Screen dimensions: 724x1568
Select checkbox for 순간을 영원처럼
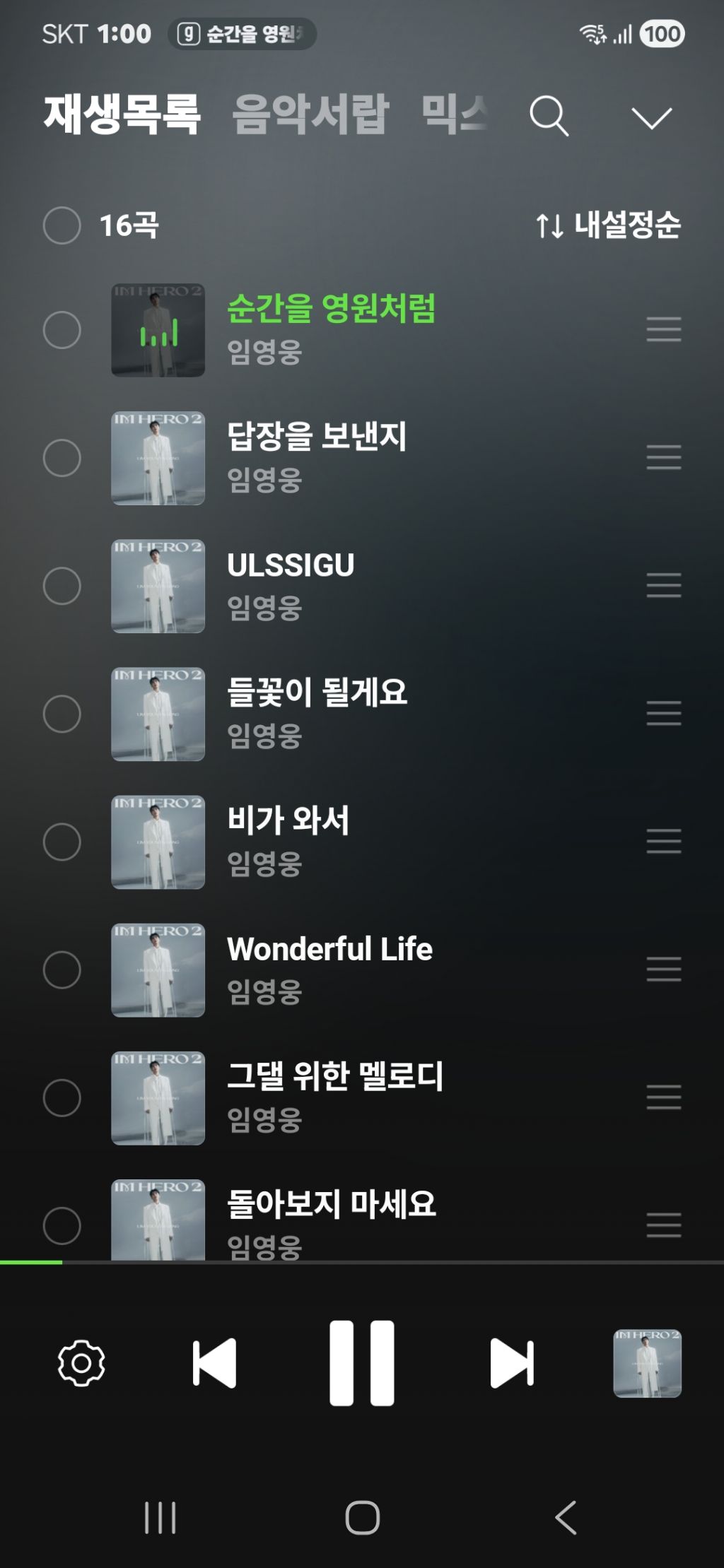[x=62, y=330]
